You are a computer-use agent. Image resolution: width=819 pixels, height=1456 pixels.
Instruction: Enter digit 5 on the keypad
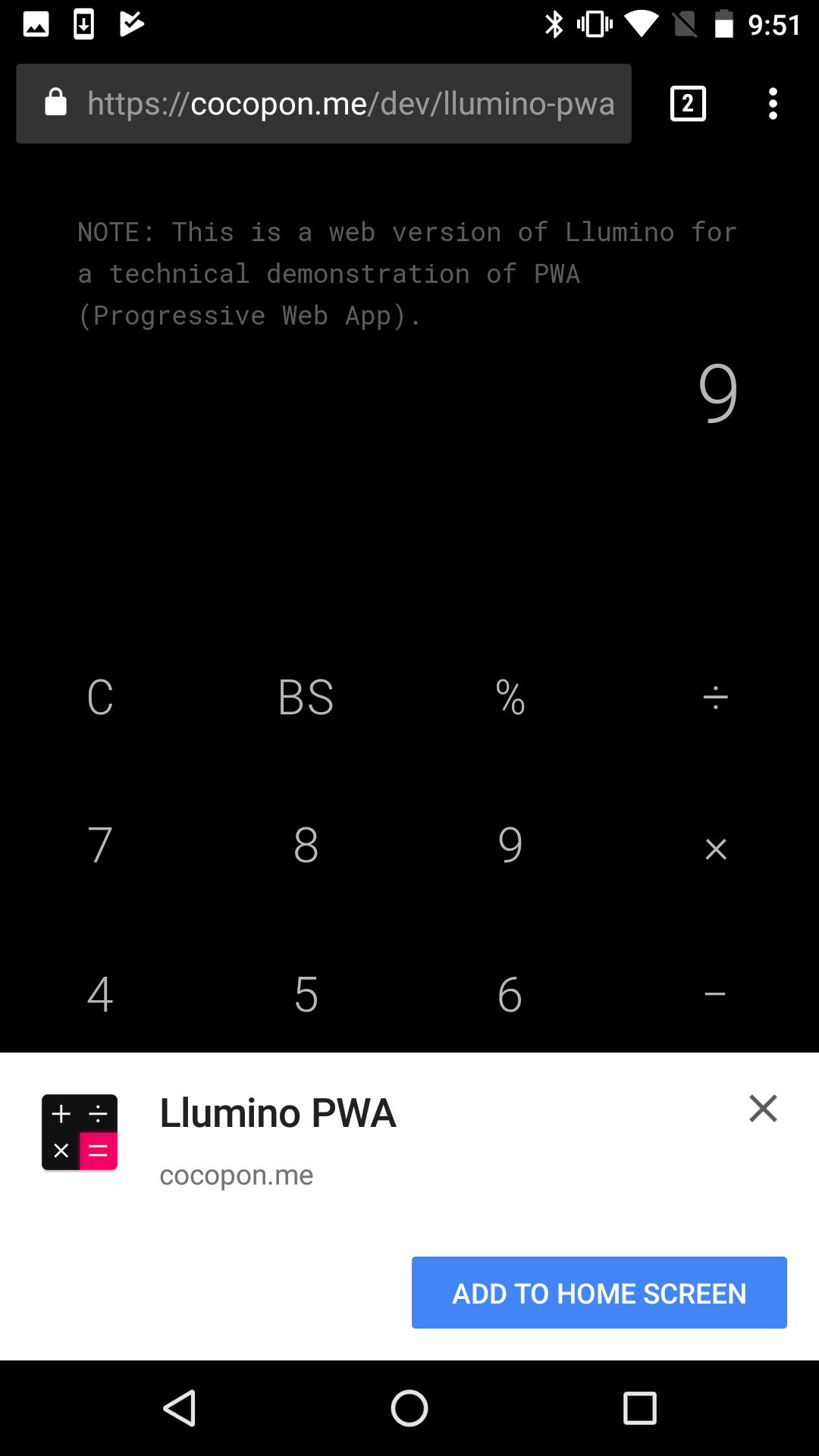pos(306,993)
